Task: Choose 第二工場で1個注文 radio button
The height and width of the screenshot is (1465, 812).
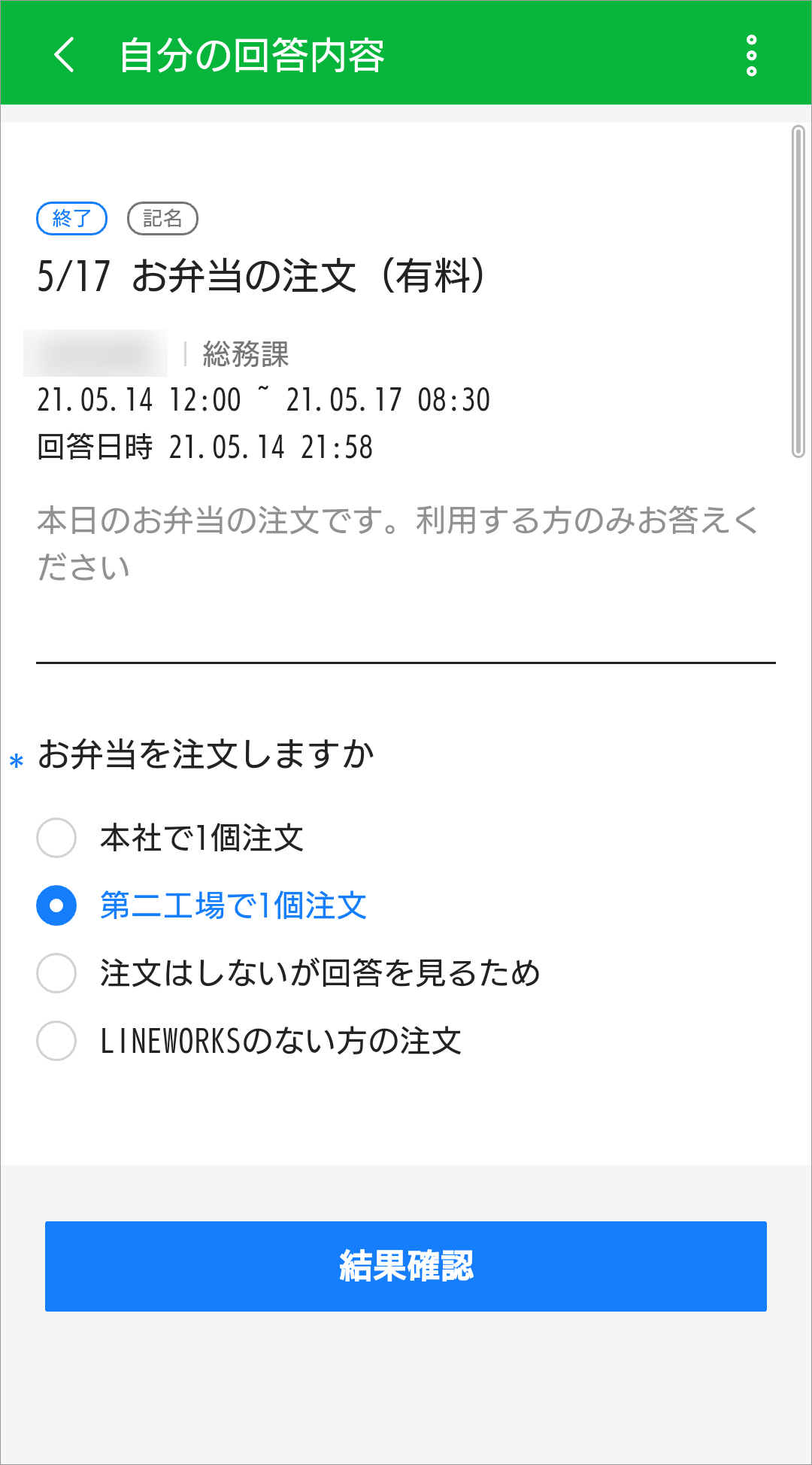Action: [x=57, y=905]
